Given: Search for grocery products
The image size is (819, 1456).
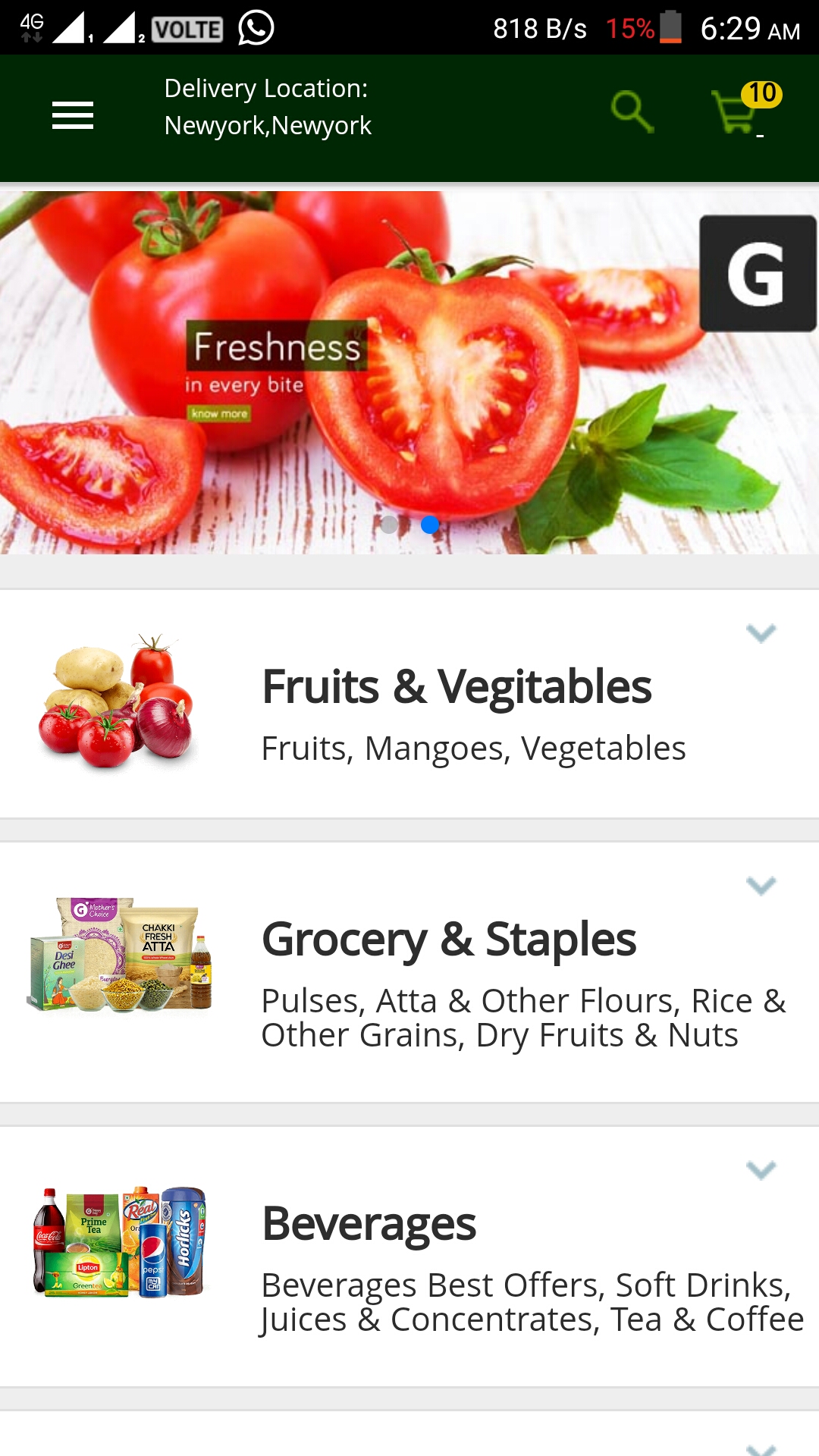Looking at the screenshot, I should point(632,112).
